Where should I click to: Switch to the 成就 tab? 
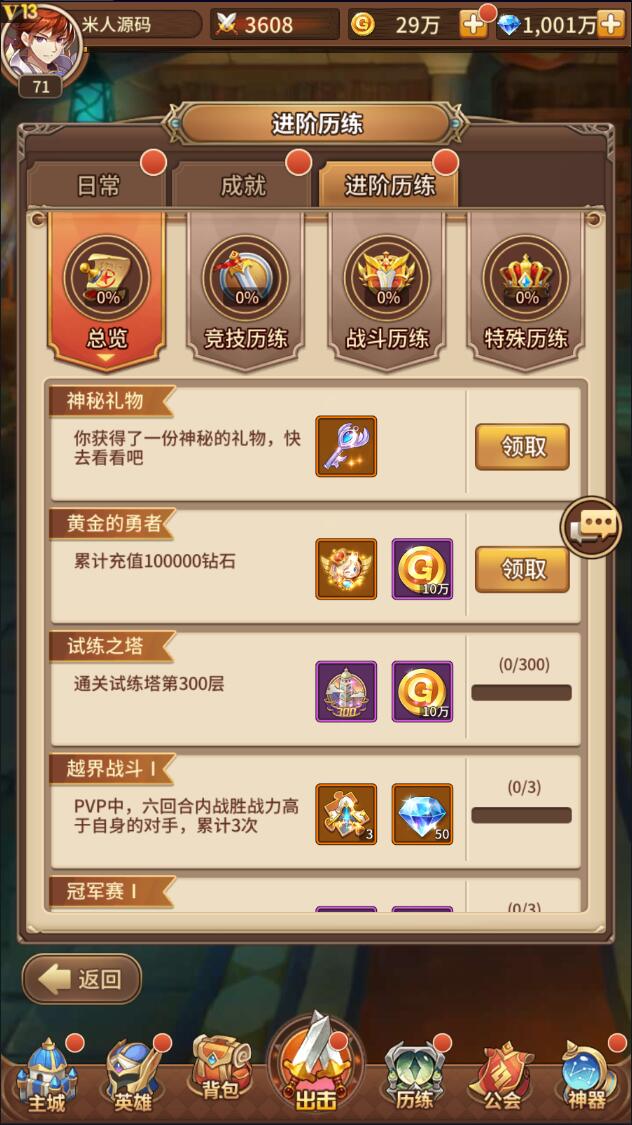(x=243, y=185)
